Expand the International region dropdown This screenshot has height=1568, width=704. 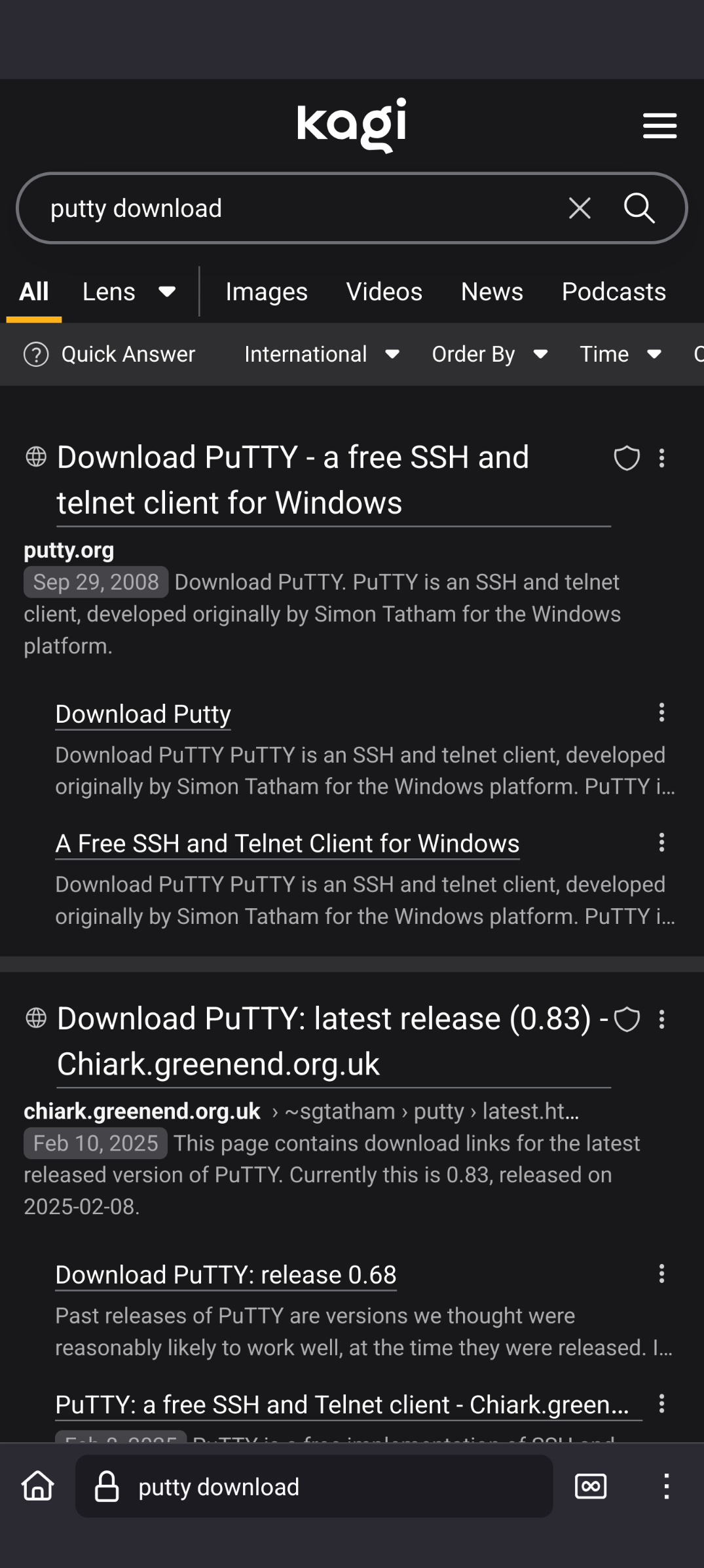click(x=322, y=354)
